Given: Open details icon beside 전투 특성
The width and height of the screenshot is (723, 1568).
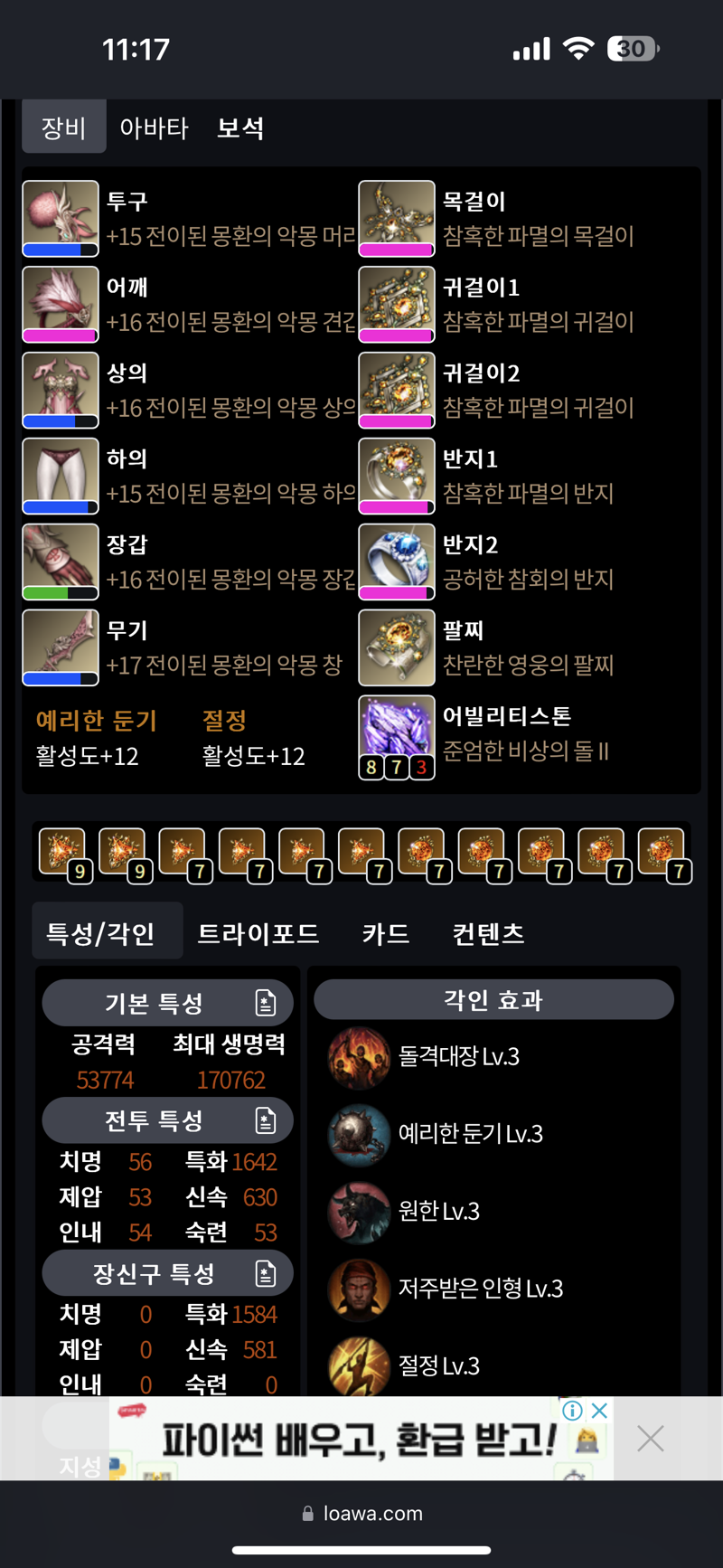Looking at the screenshot, I should [265, 1121].
